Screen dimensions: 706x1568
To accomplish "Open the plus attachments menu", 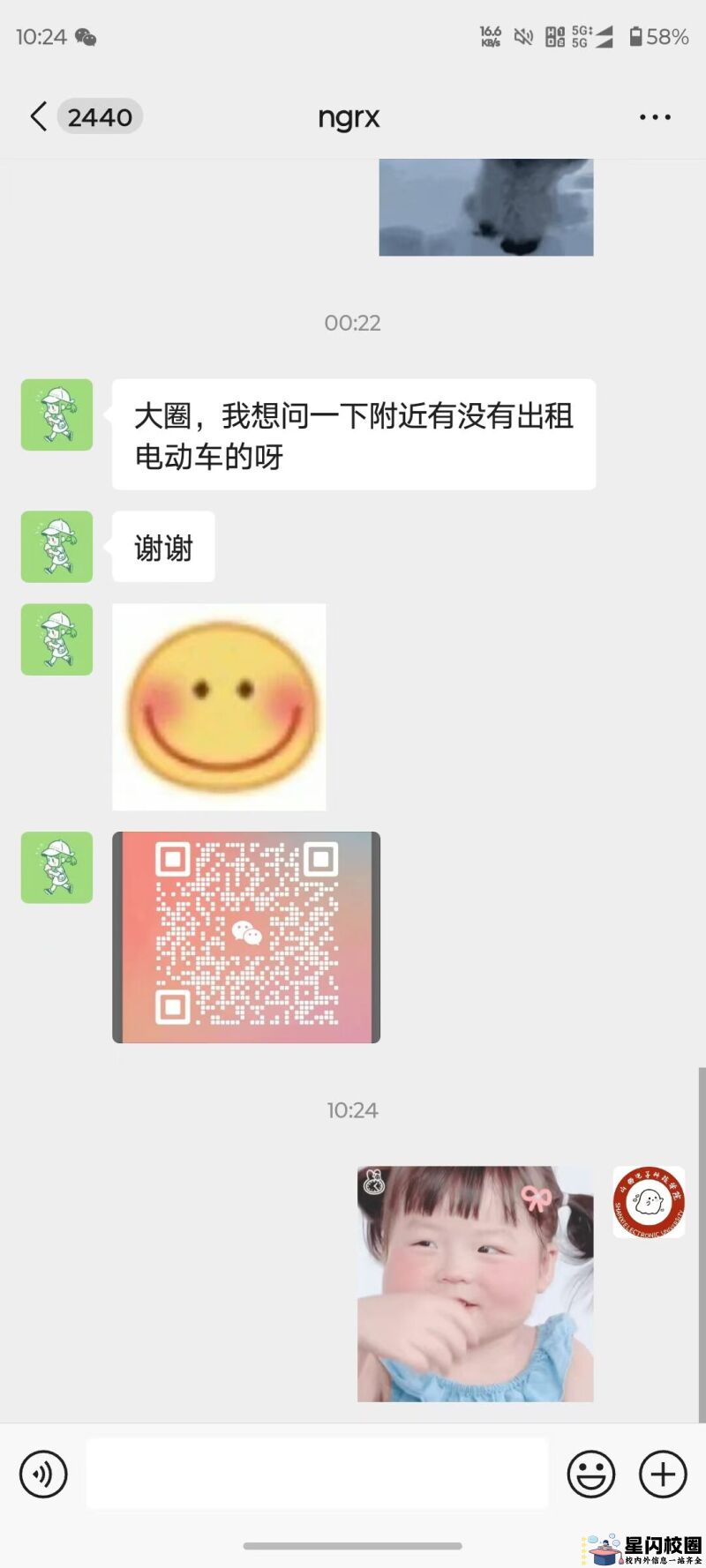I will pos(663,1474).
